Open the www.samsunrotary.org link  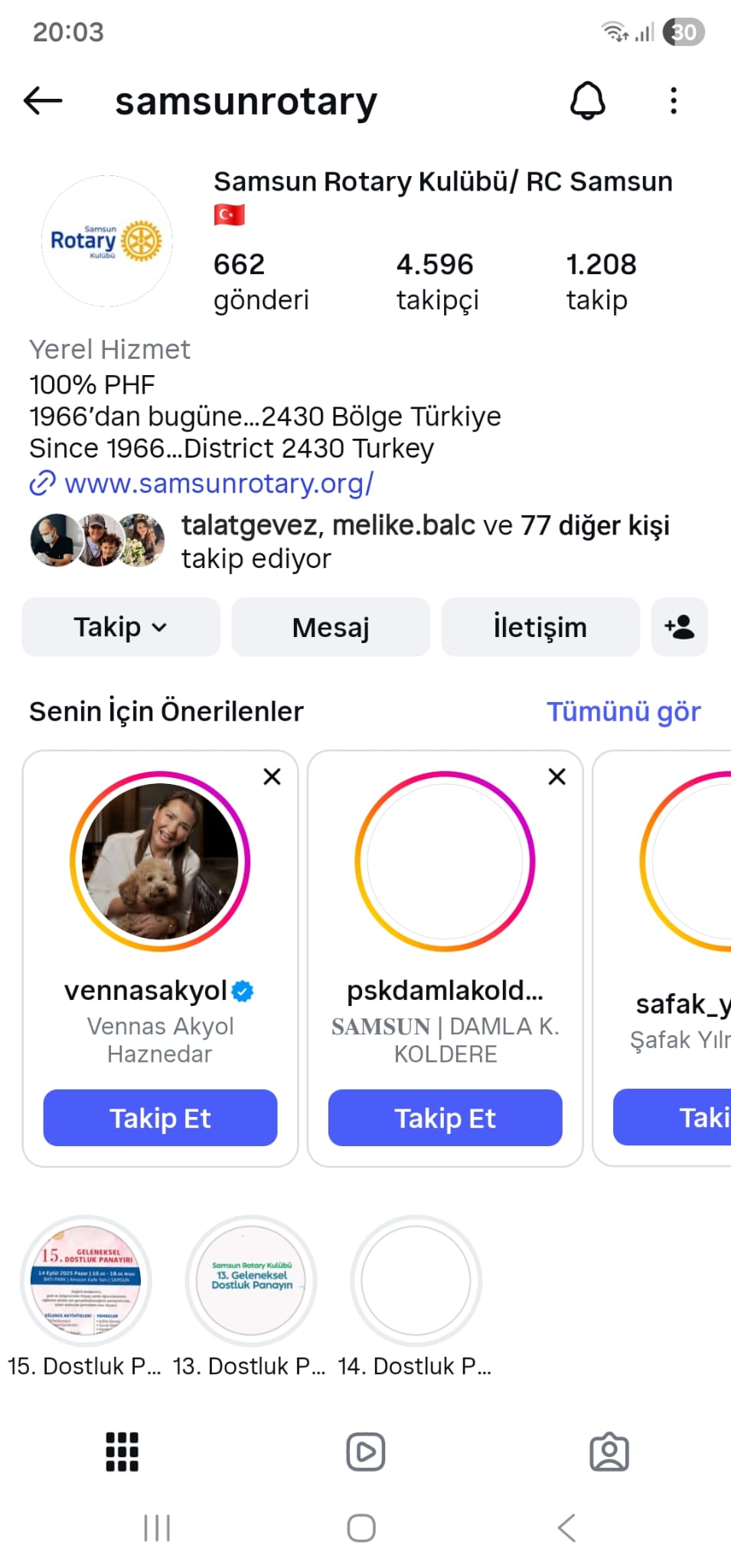[x=218, y=483]
